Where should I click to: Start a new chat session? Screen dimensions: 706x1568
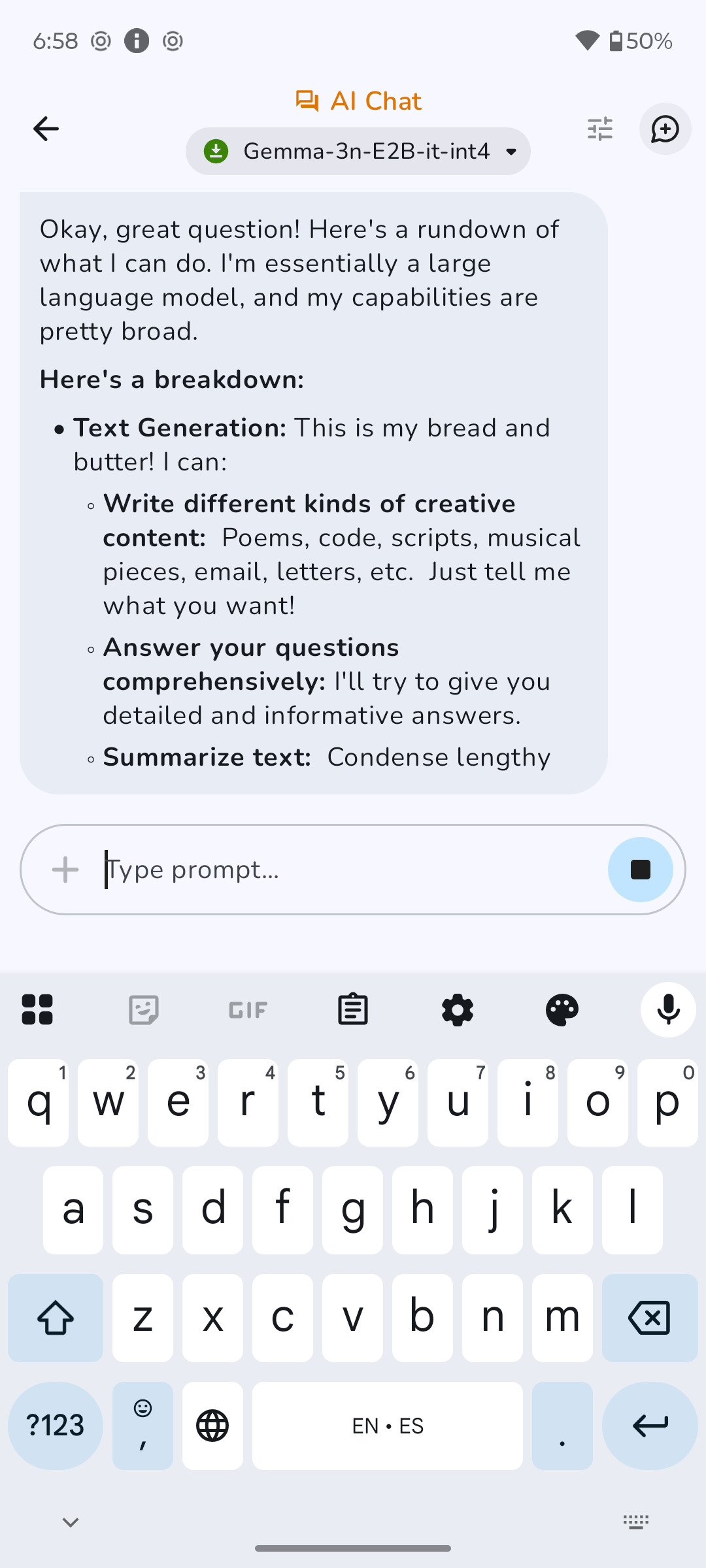coord(665,129)
